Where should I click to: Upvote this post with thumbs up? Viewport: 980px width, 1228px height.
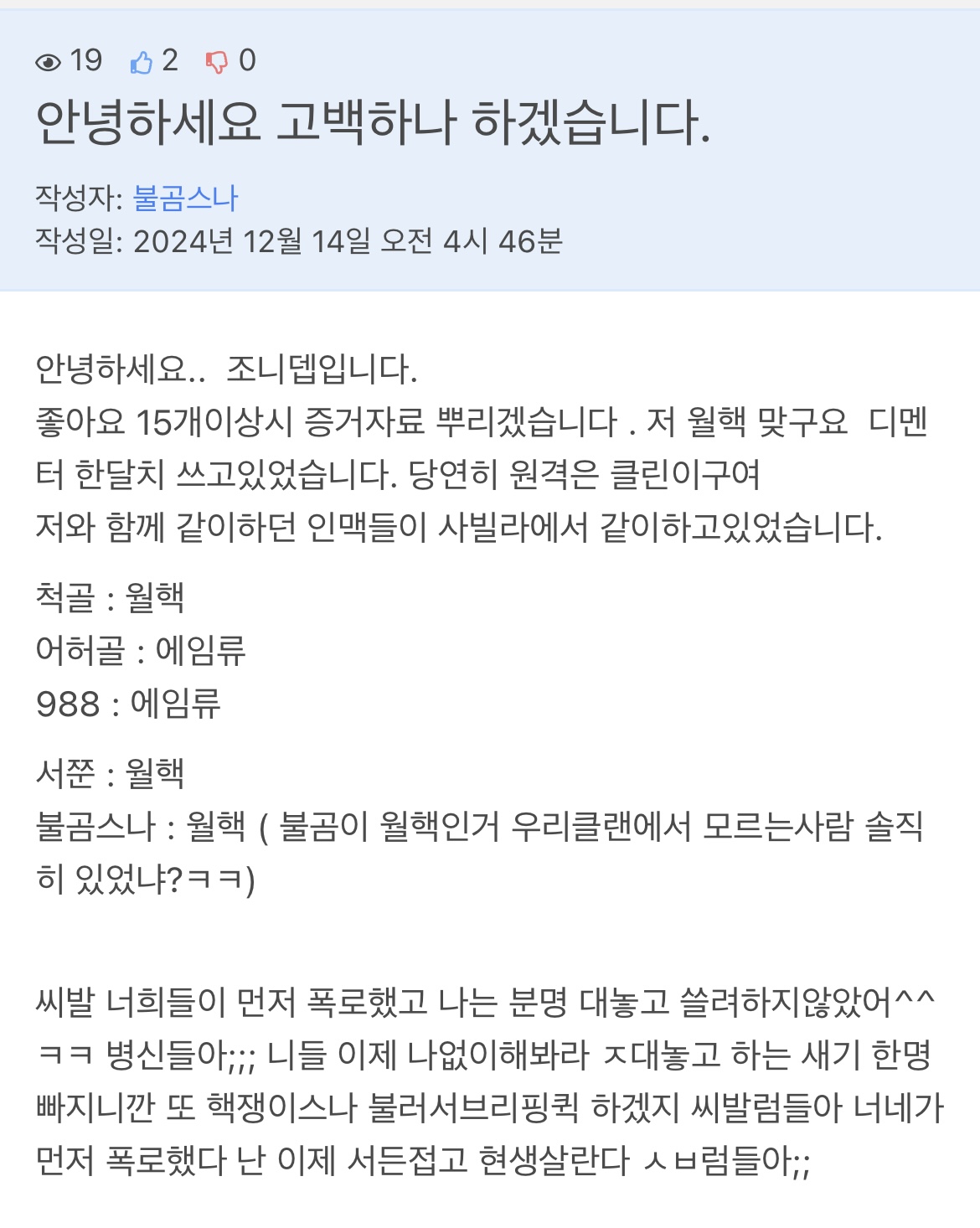point(142,61)
